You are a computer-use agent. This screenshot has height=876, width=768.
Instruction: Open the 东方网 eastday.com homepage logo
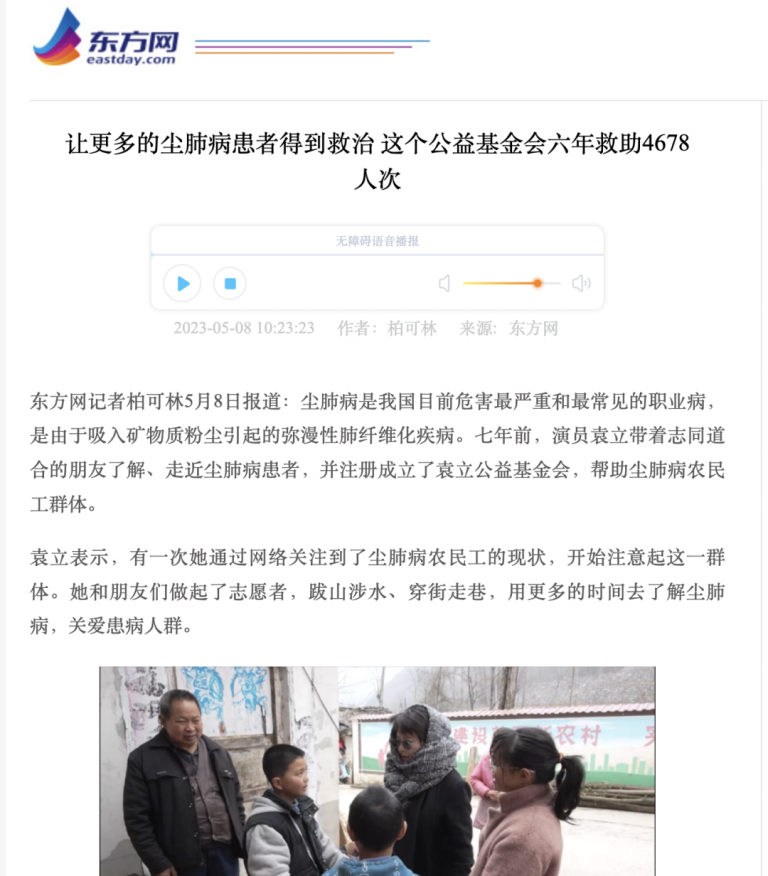(x=106, y=40)
